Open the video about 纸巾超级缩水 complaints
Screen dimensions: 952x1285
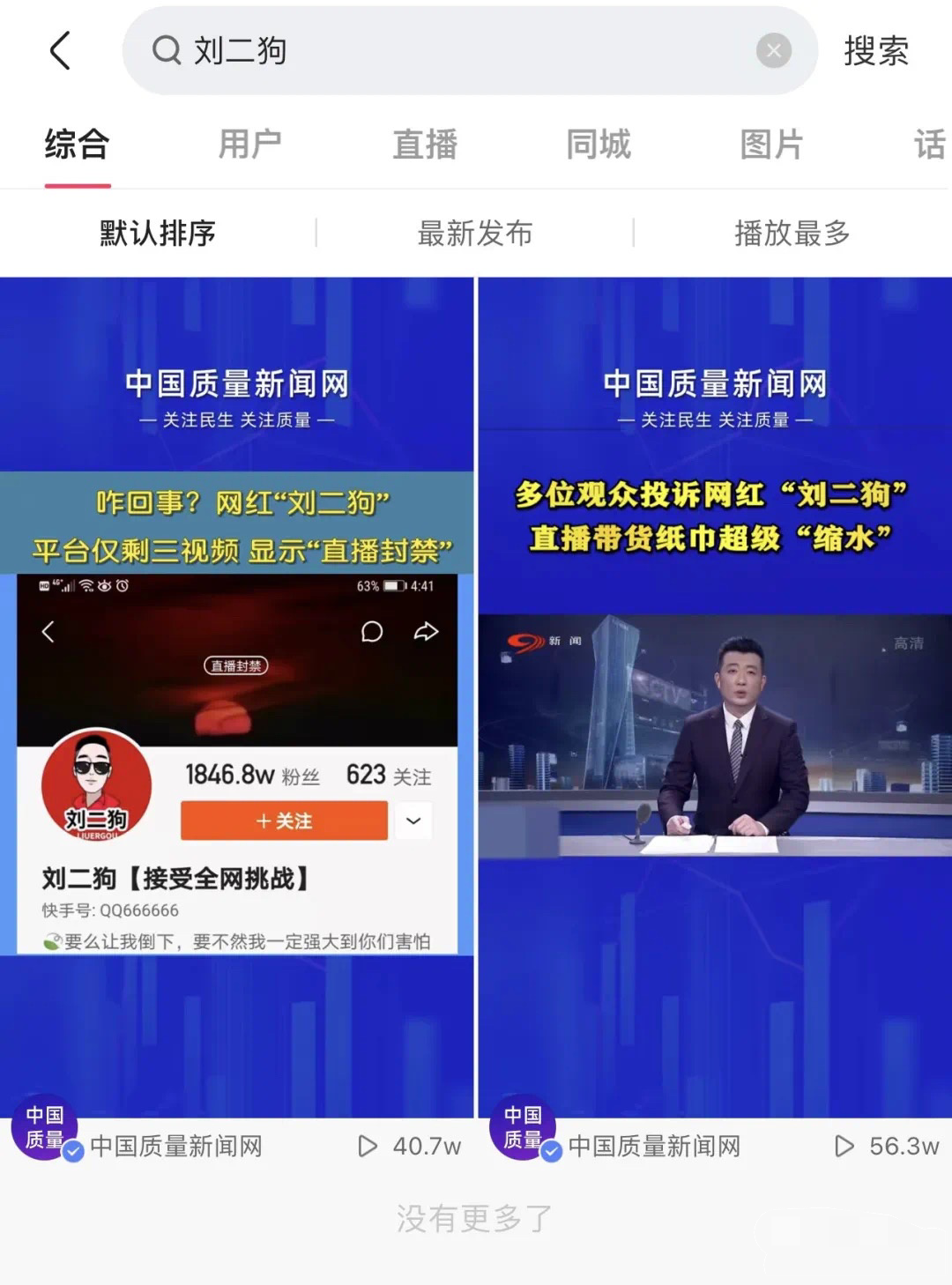[x=715, y=696]
